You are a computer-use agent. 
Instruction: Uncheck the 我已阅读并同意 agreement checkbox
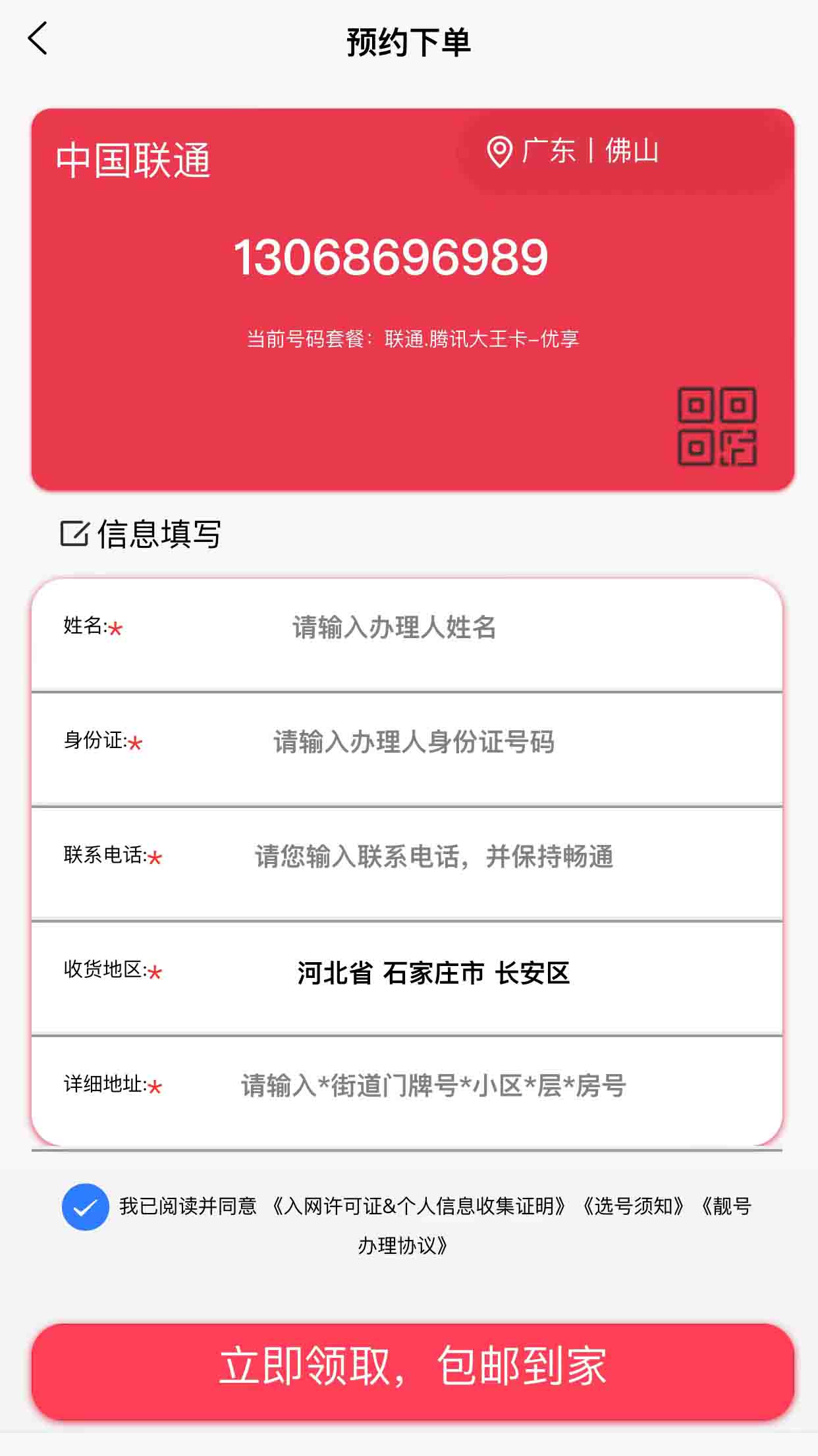coord(86,1207)
